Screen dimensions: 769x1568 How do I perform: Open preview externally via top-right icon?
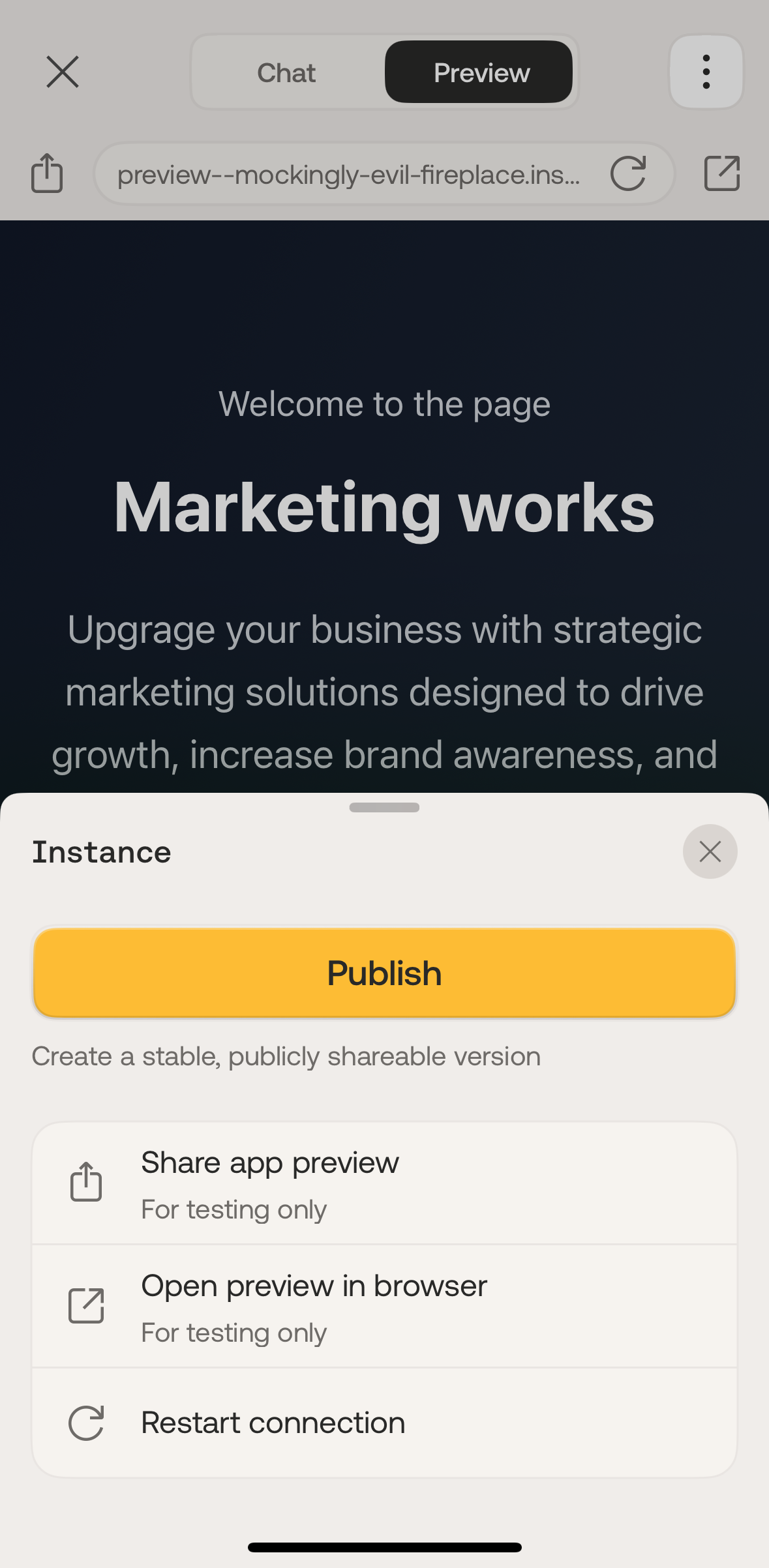pyautogui.click(x=721, y=173)
